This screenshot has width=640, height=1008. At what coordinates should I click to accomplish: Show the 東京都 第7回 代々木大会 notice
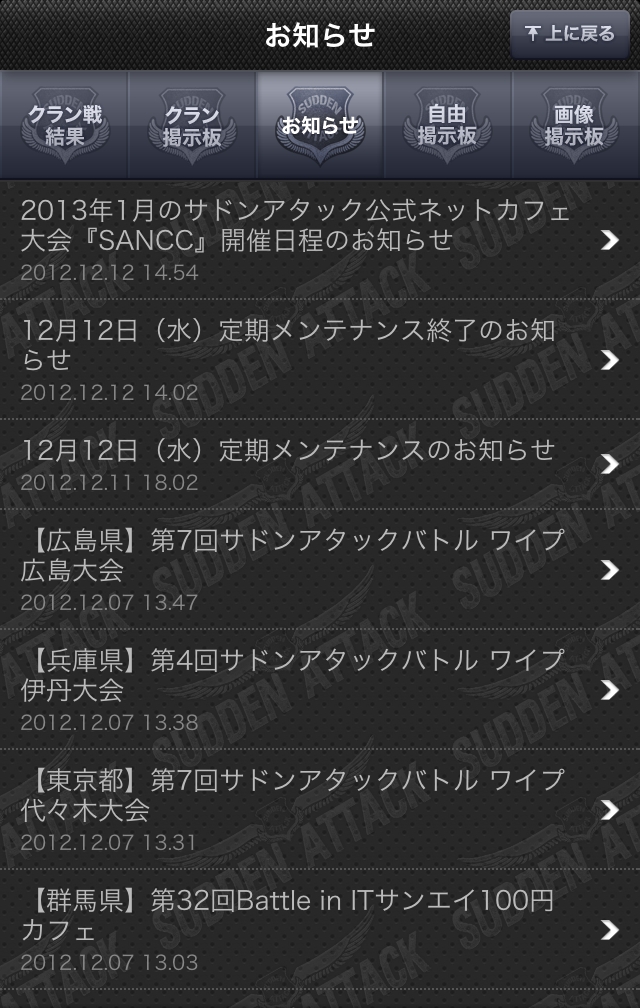320,809
